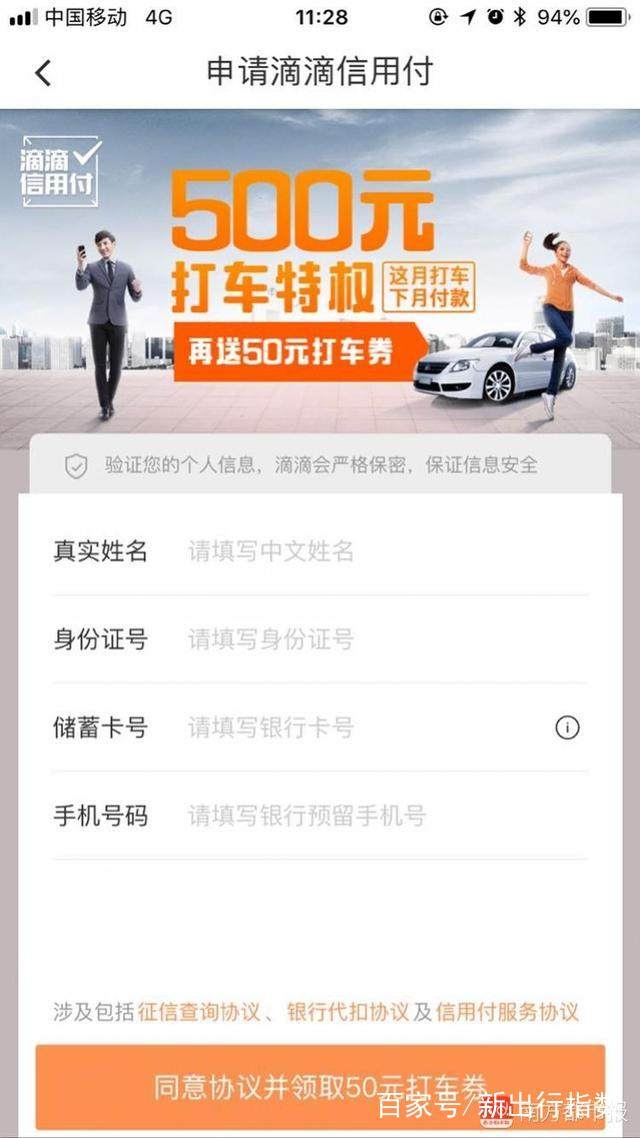Screen dimensions: 640x1138
Task: Tap the 手机号码 phone number field
Action: click(380, 815)
